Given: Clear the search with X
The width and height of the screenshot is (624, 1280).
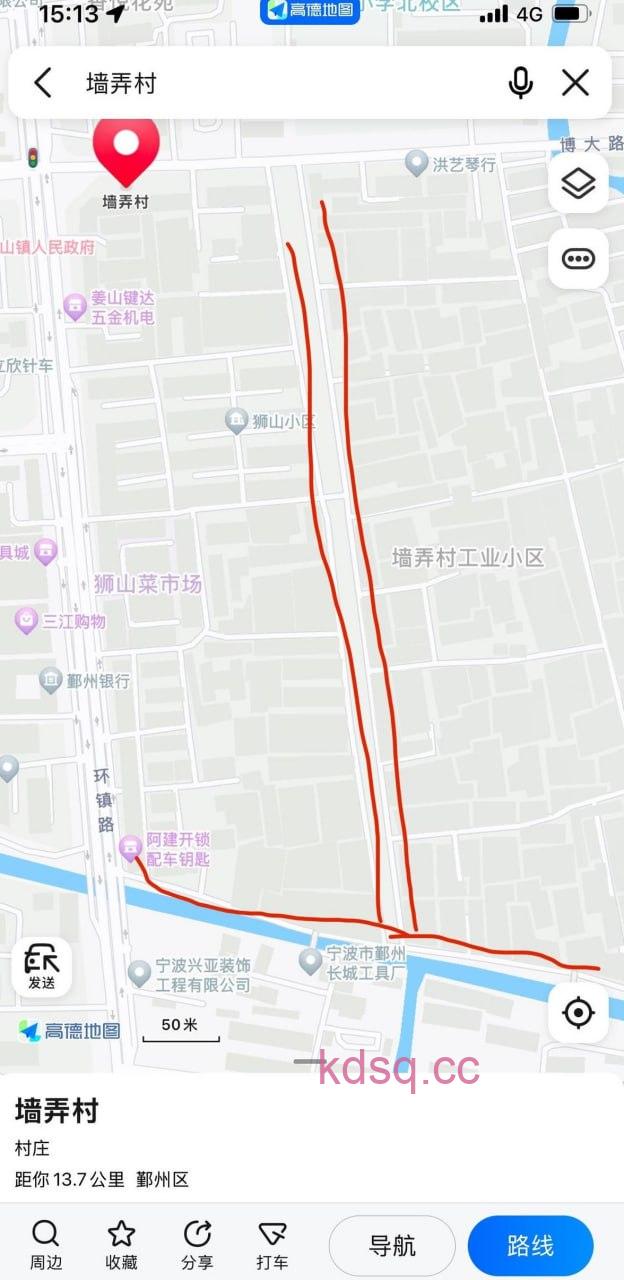Looking at the screenshot, I should coord(575,83).
